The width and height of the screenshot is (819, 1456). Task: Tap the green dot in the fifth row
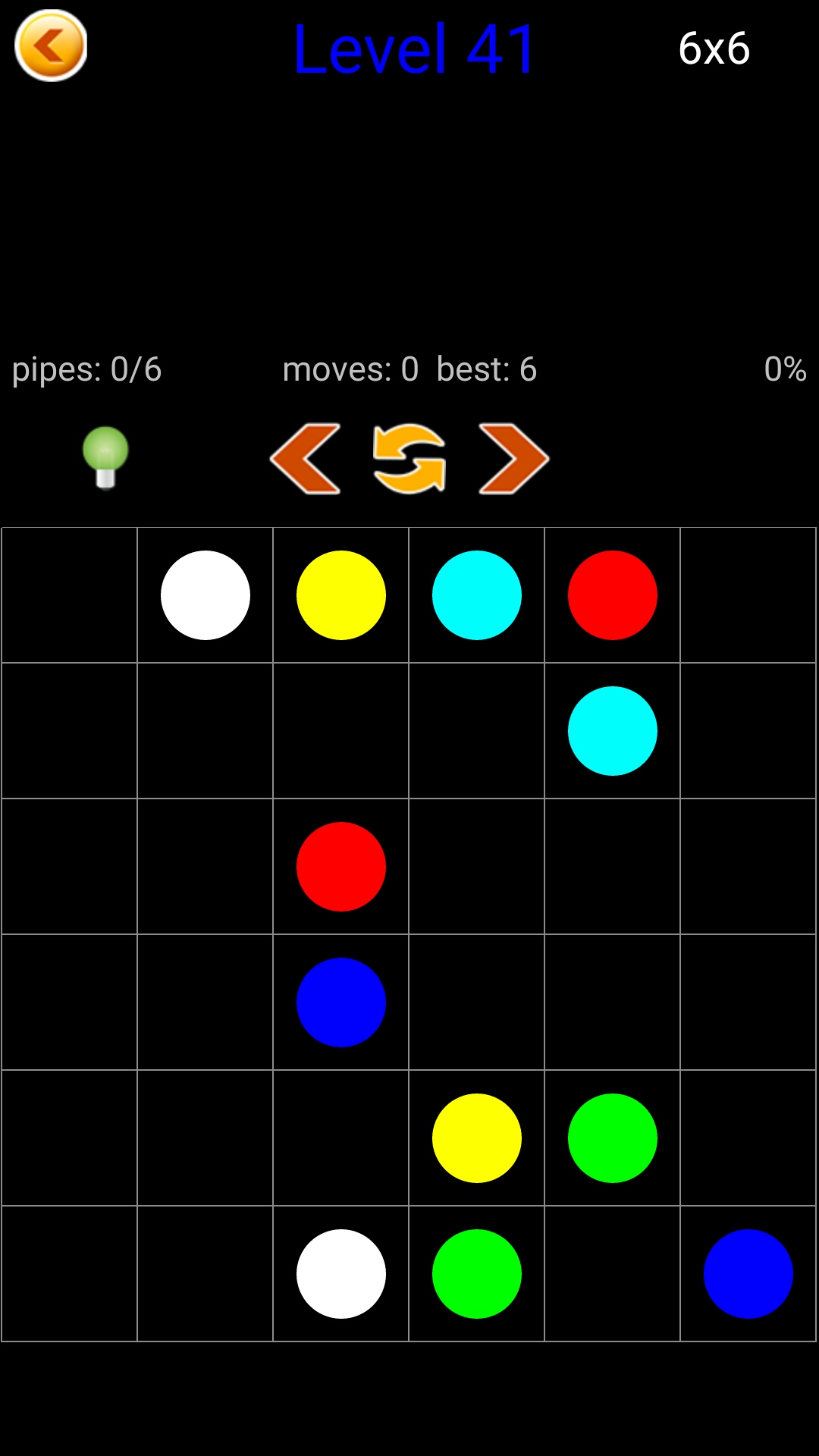point(613,1138)
